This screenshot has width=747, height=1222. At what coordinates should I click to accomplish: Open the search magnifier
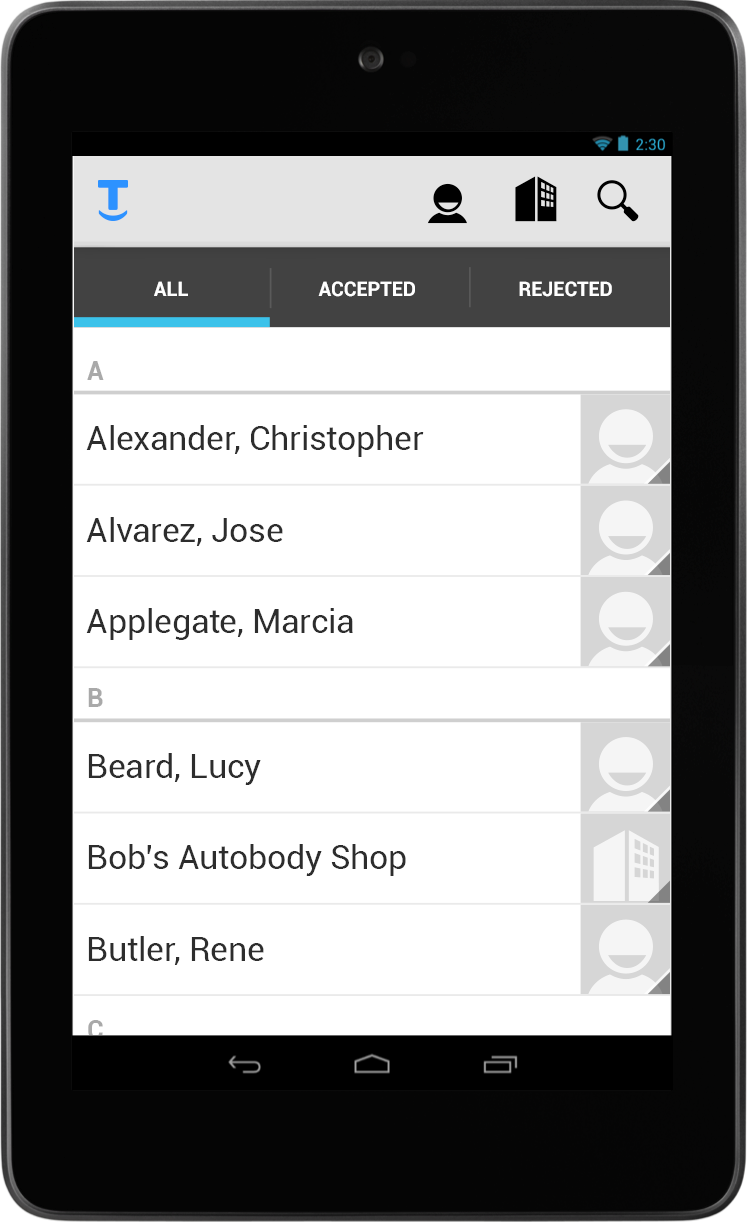(617, 201)
